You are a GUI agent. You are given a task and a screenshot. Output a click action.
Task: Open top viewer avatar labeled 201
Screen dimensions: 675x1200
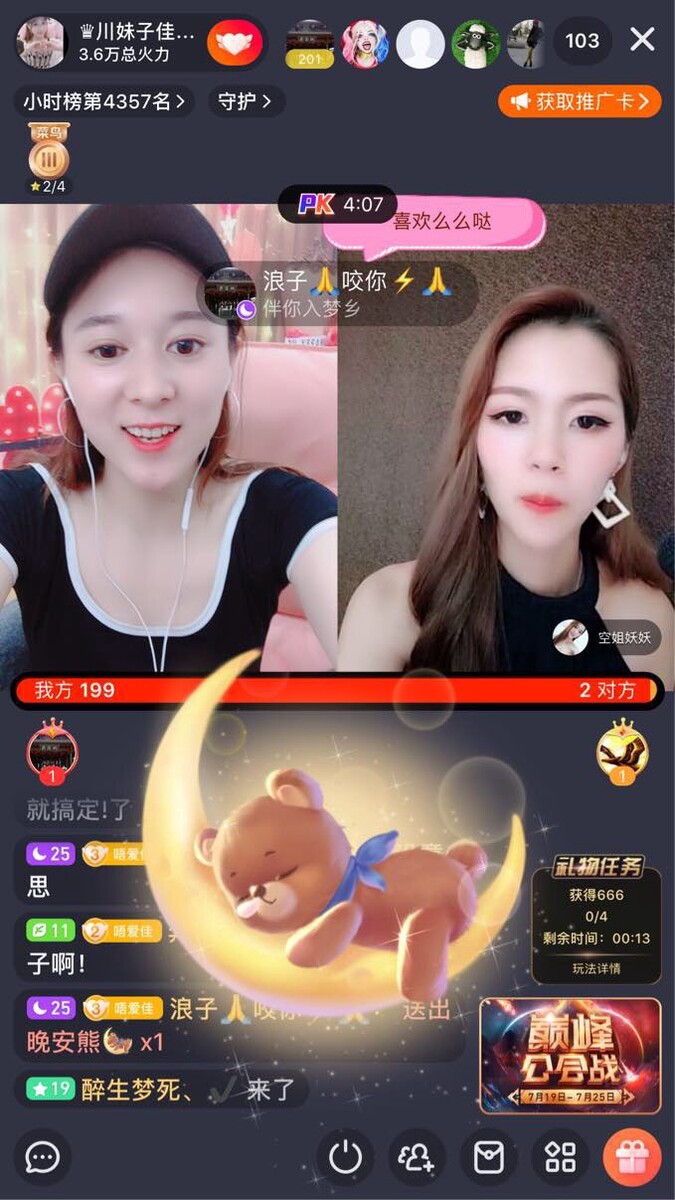[309, 43]
